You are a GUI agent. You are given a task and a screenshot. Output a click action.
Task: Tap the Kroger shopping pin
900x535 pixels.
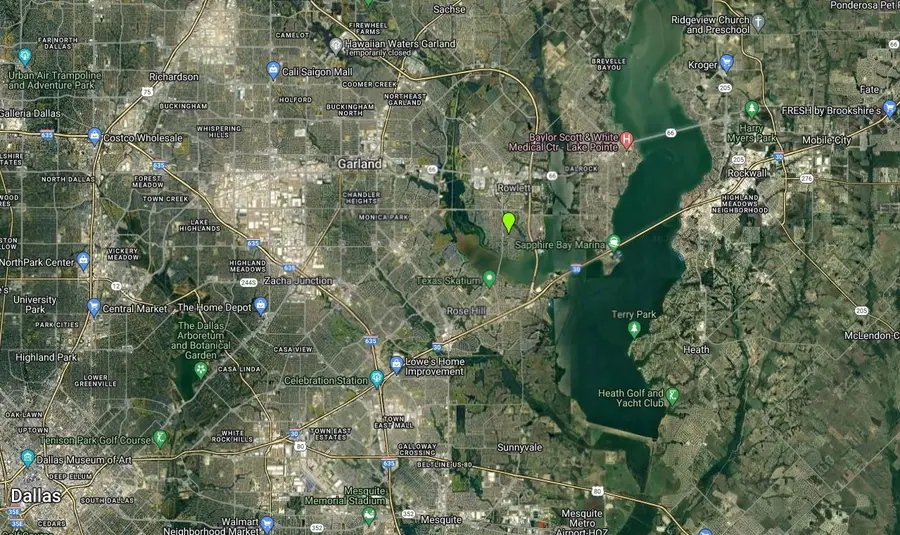(727, 63)
